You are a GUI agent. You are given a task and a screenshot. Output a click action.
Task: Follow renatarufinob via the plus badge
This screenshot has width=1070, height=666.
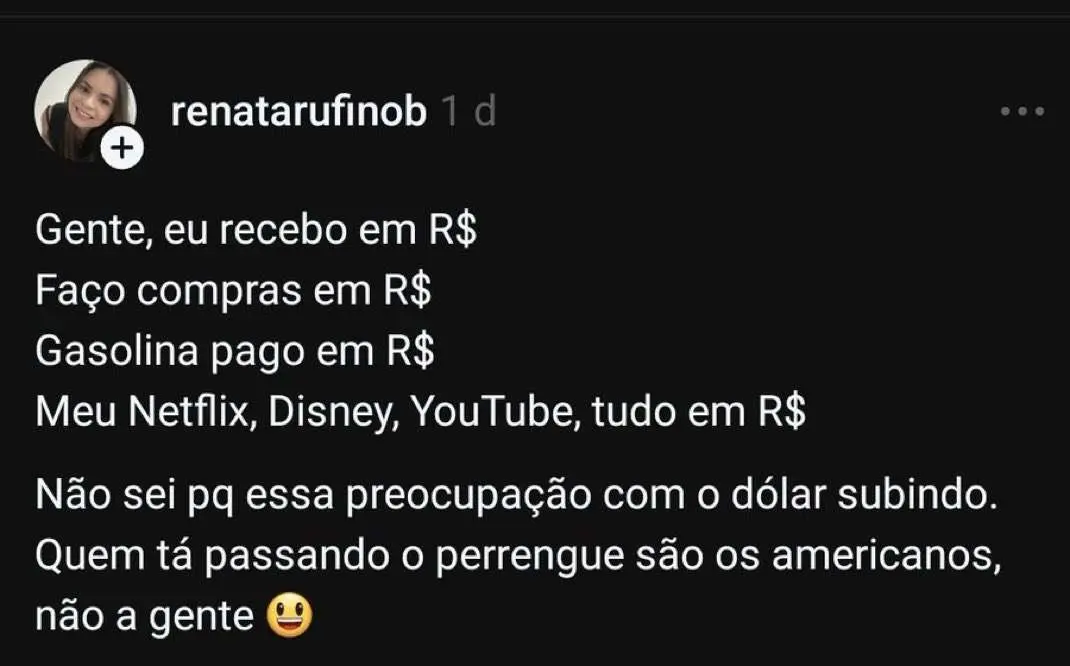(x=122, y=149)
